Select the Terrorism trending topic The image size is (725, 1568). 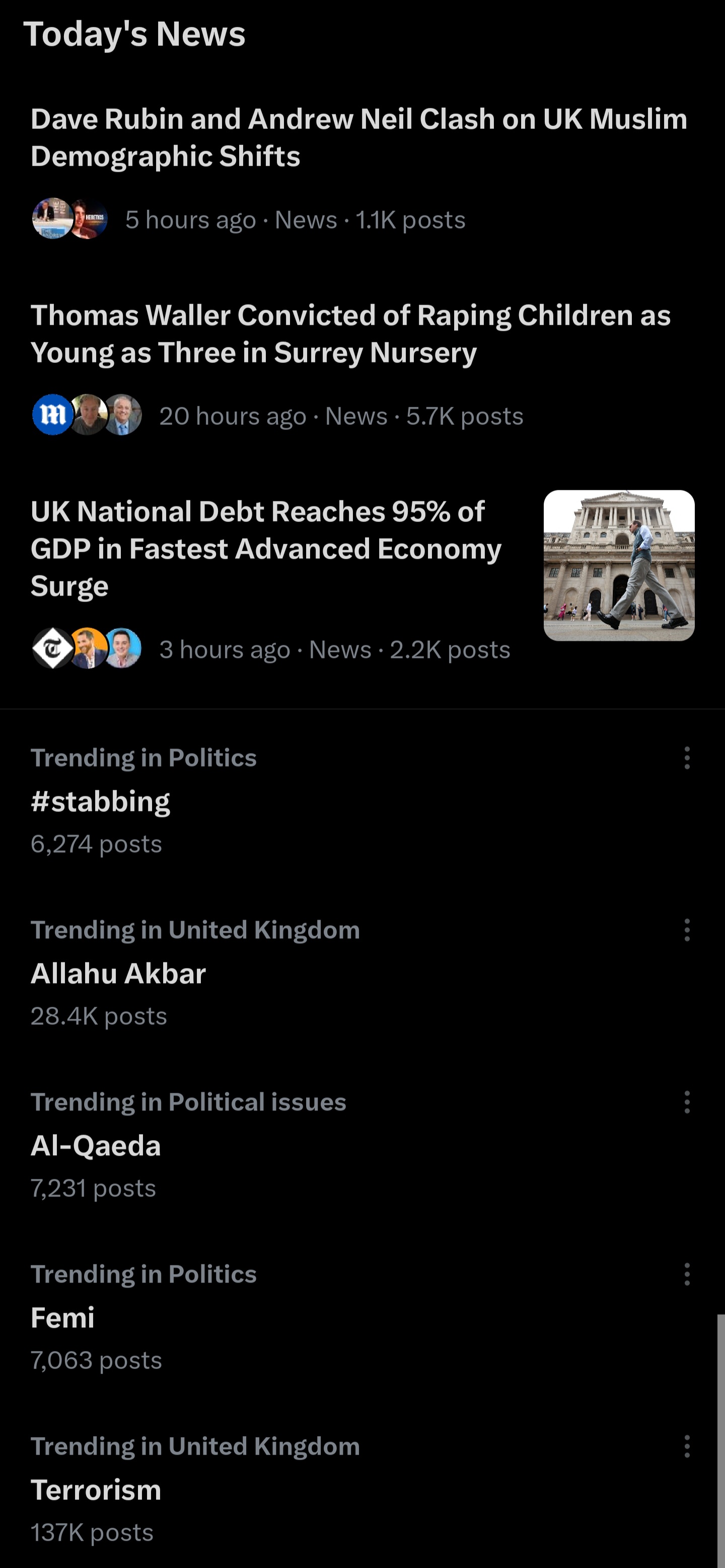[x=96, y=1490]
